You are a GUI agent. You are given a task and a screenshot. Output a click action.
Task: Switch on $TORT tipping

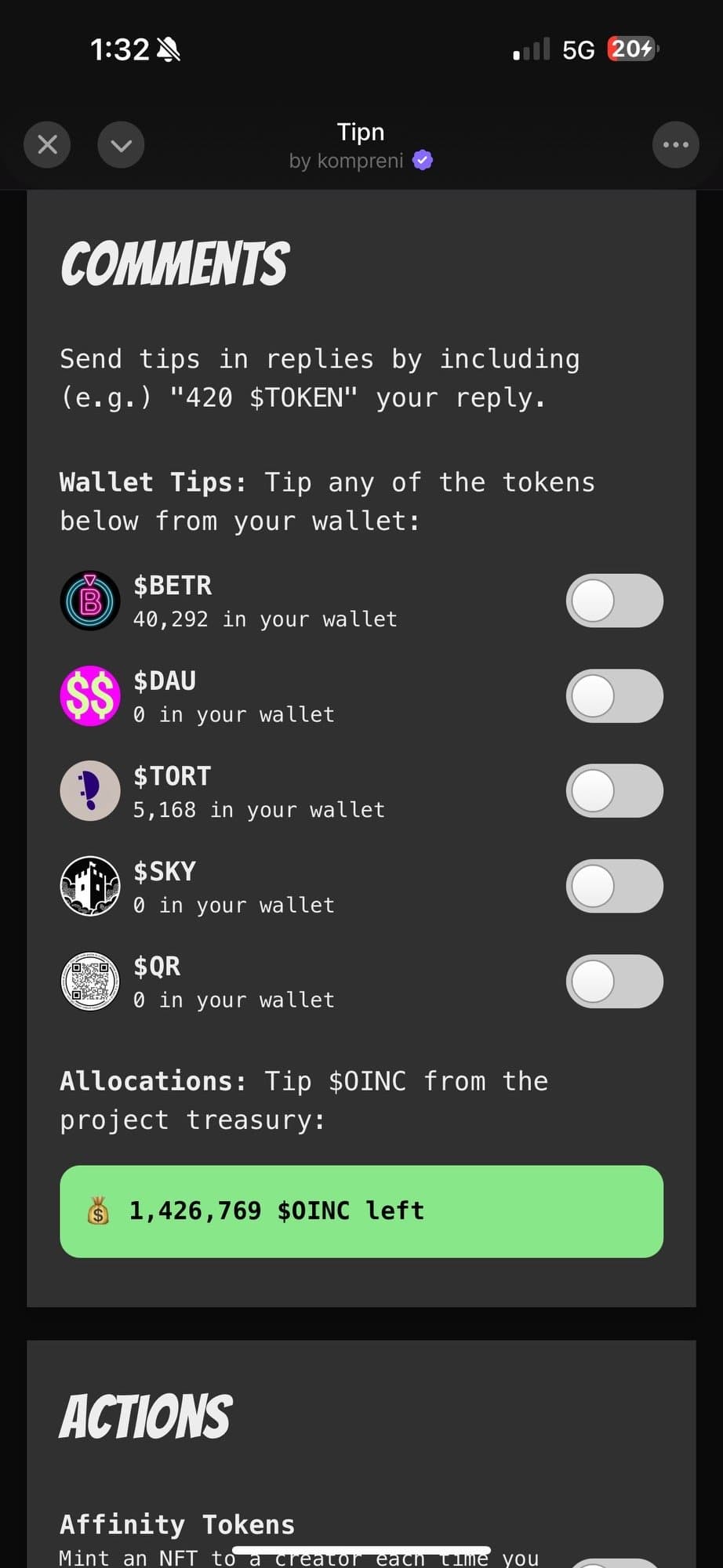[x=614, y=791]
